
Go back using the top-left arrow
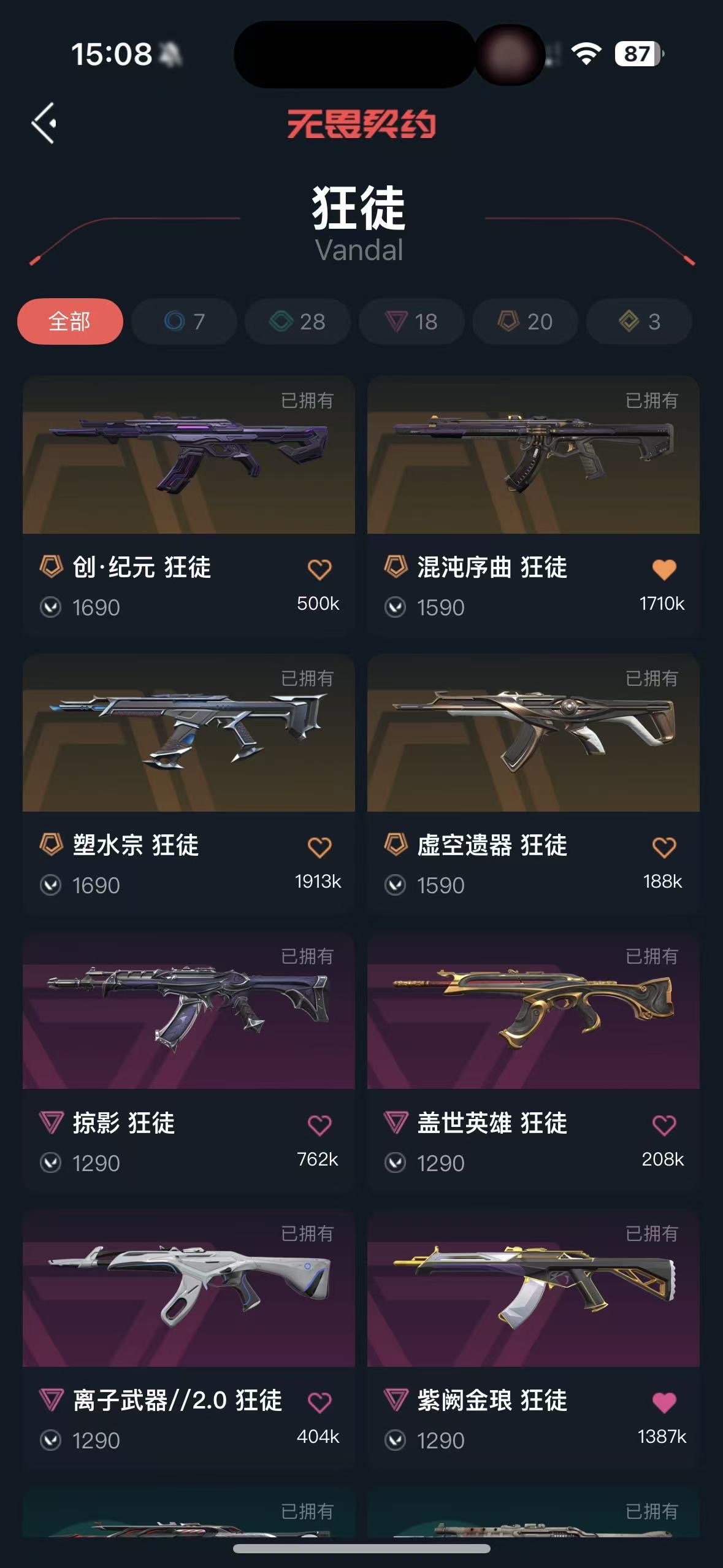(x=44, y=123)
